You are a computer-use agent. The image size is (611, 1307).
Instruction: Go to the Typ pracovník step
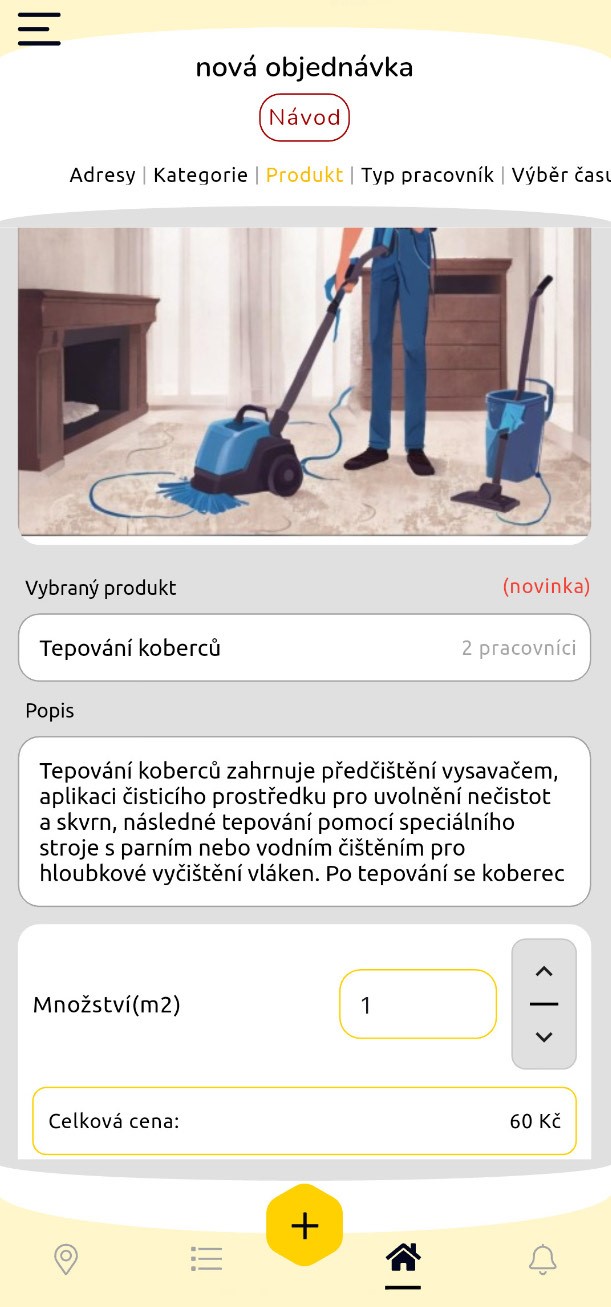point(427,175)
